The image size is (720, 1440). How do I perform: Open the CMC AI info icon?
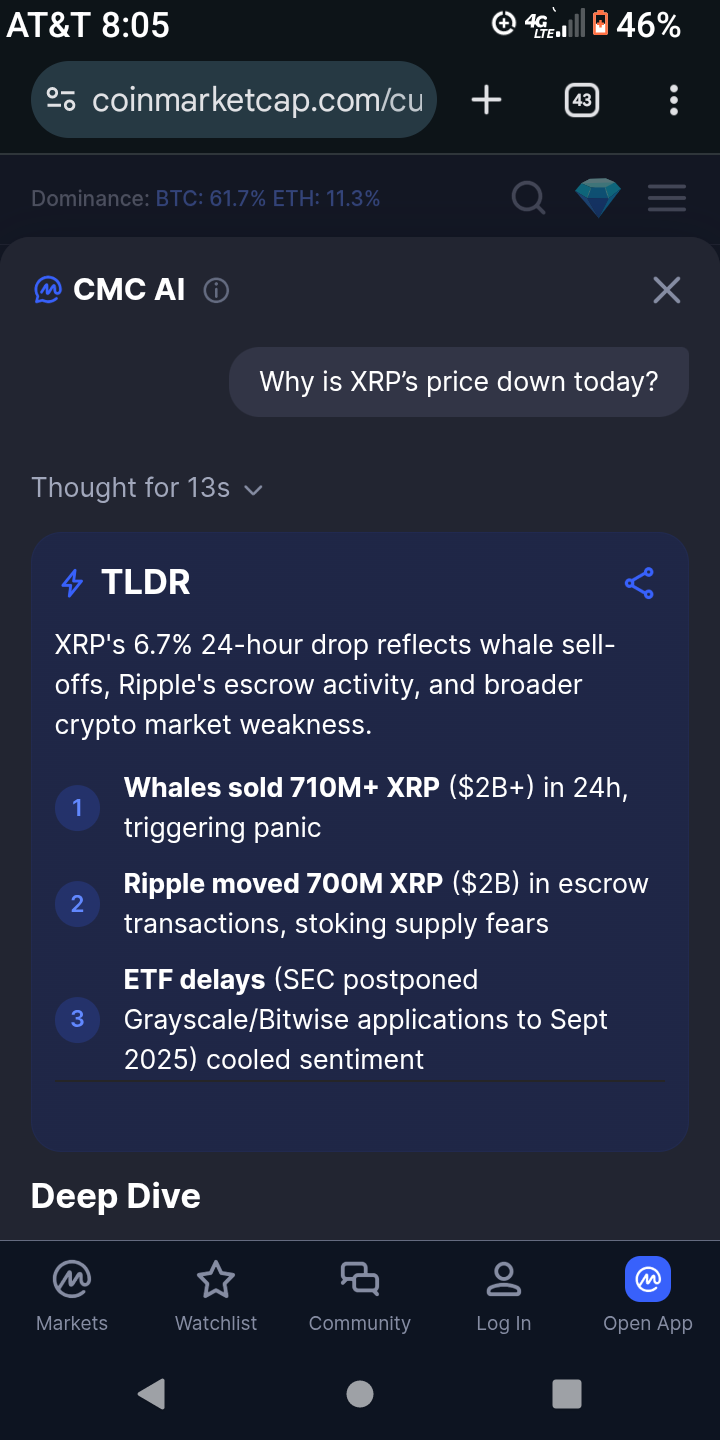point(216,290)
